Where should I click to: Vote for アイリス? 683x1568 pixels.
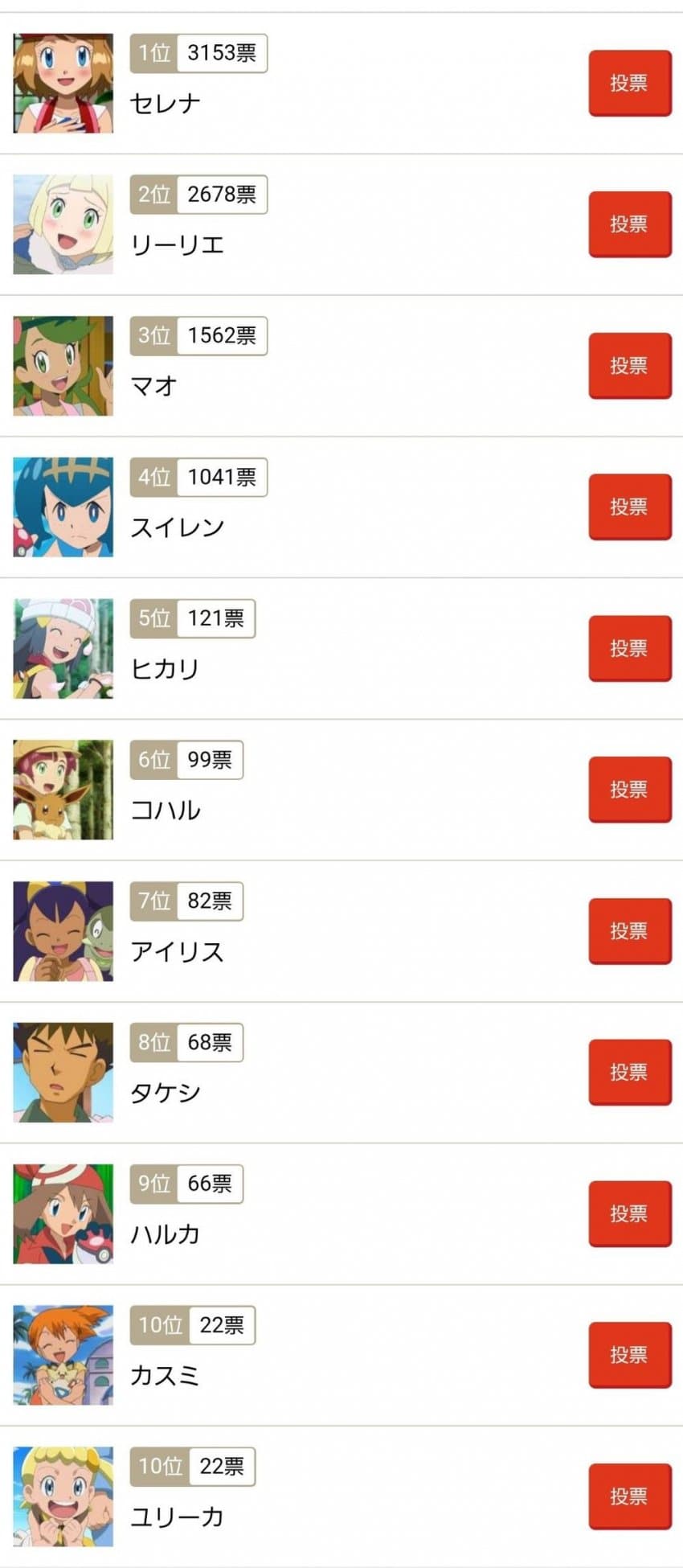tap(629, 931)
